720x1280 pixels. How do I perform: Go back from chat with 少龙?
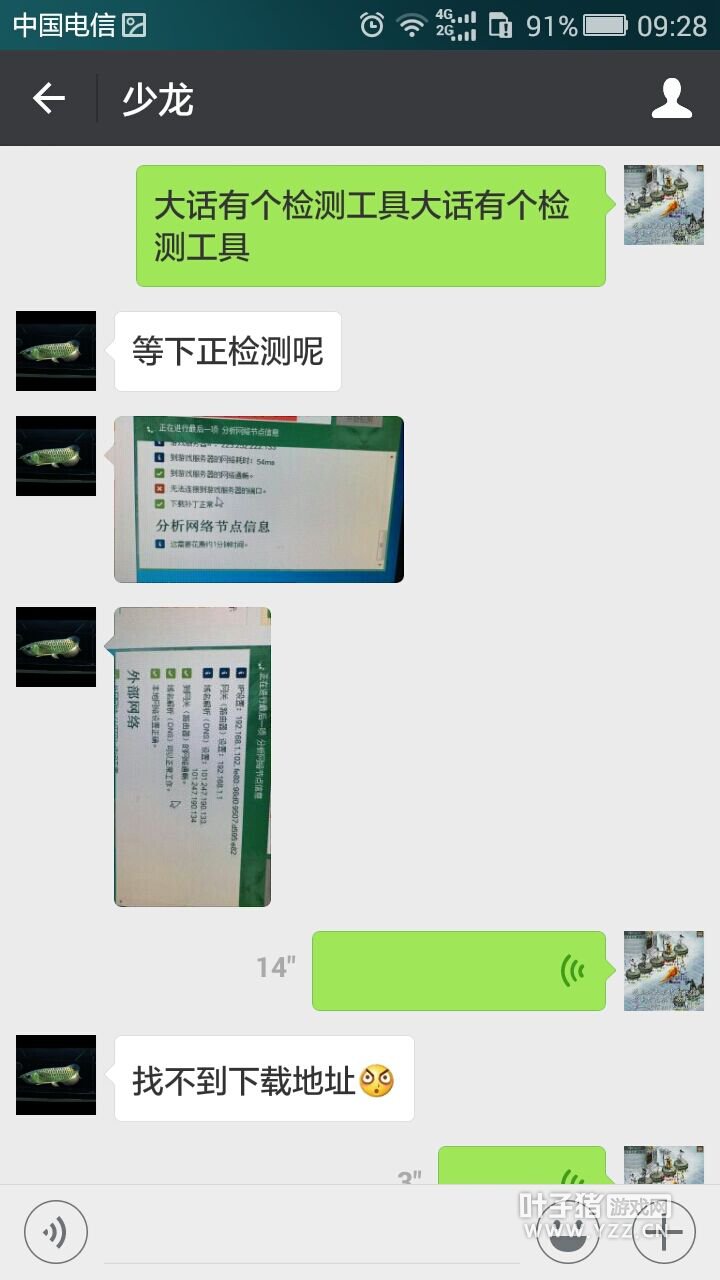pos(48,98)
